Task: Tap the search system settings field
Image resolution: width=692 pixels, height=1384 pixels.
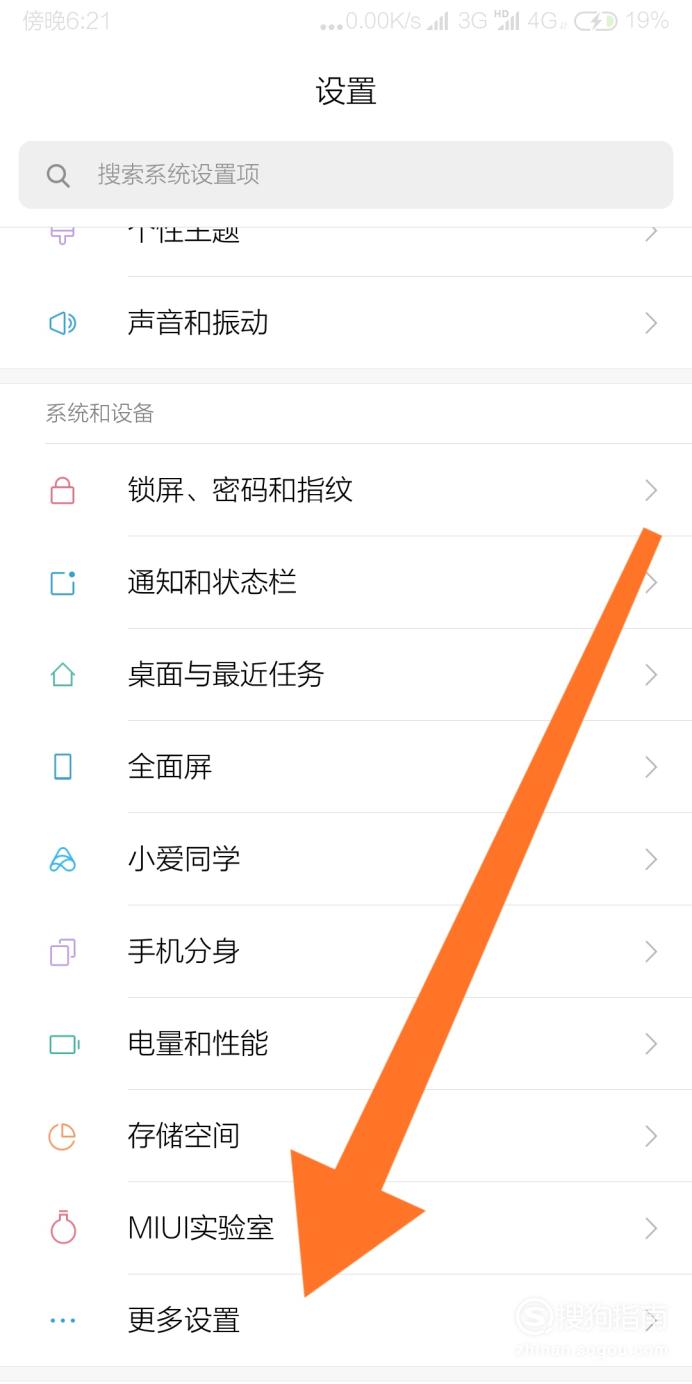Action: (x=346, y=175)
